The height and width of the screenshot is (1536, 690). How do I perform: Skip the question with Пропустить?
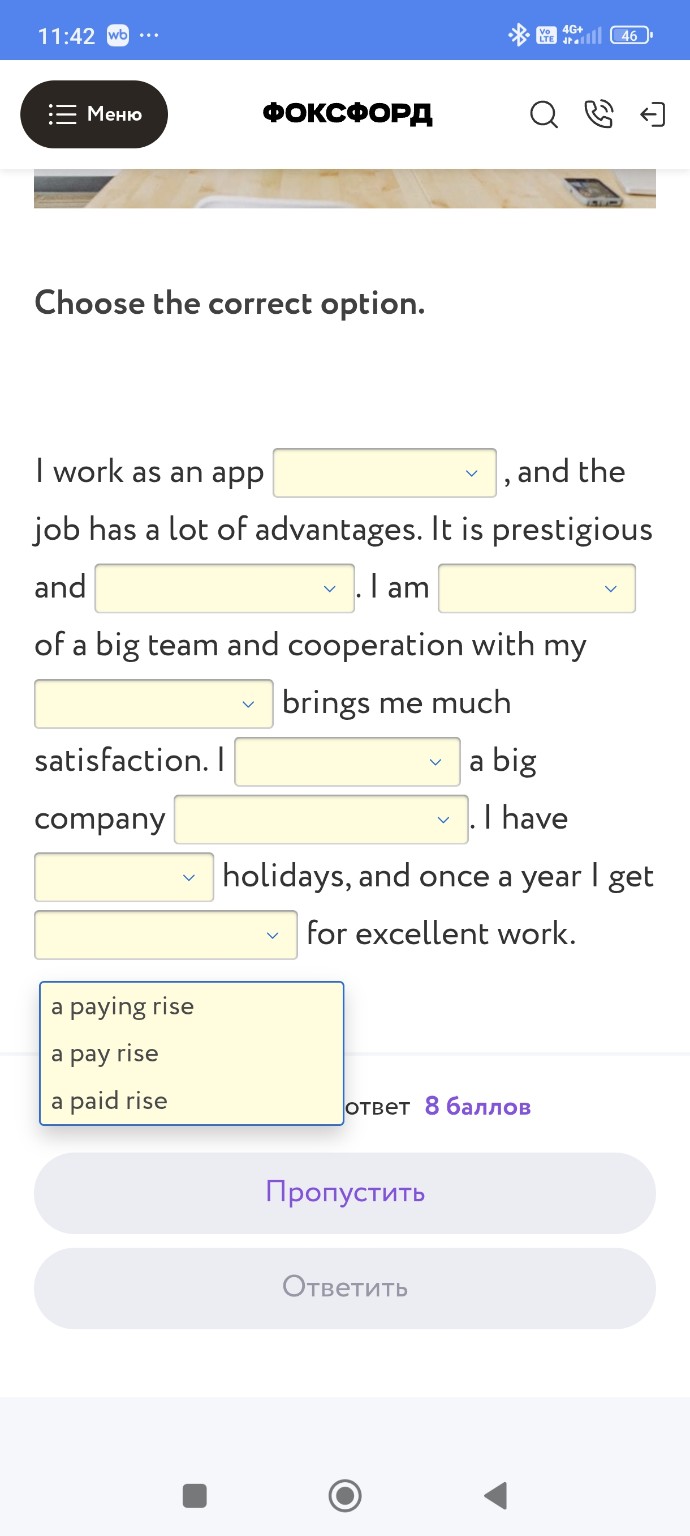click(345, 1192)
